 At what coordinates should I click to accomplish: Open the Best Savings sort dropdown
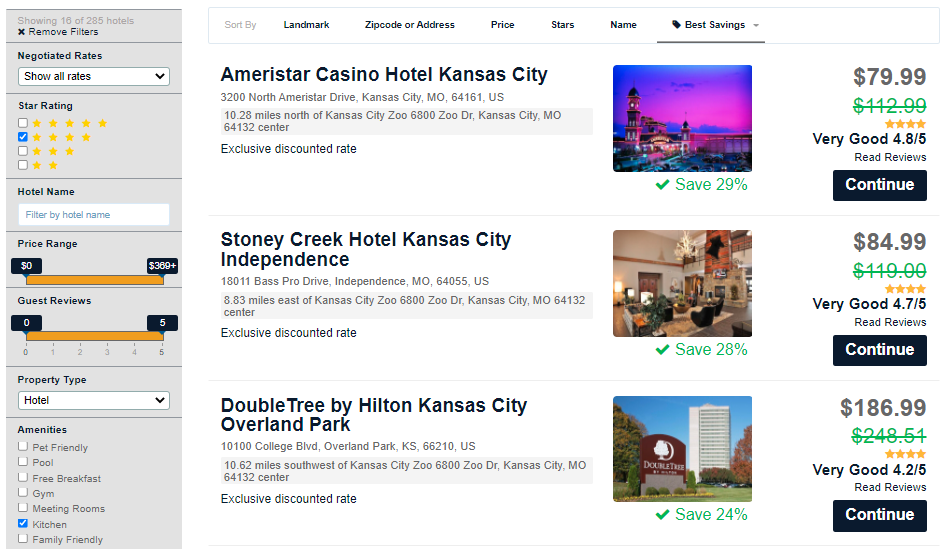(x=715, y=25)
